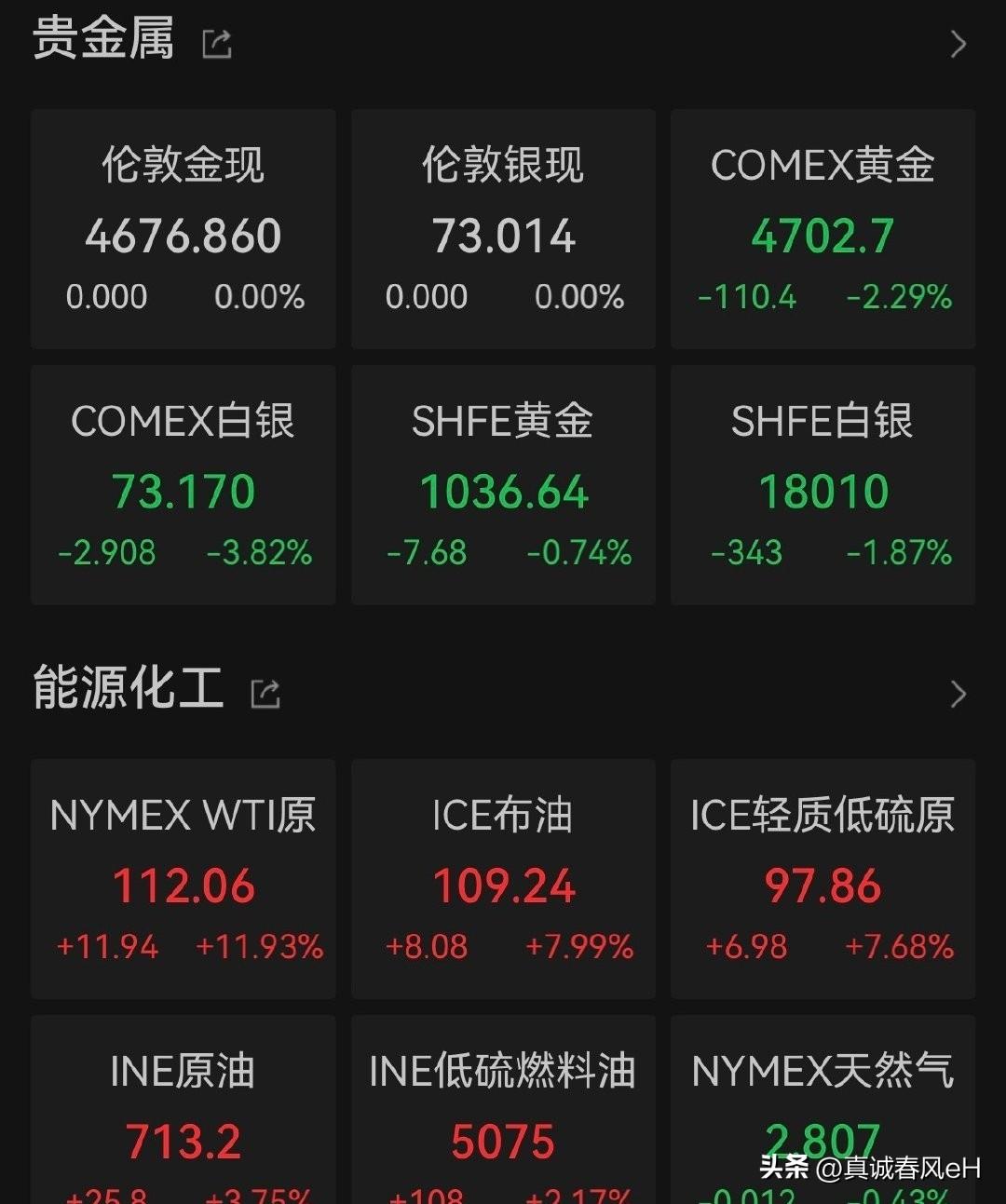The width and height of the screenshot is (1006, 1204).
Task: Click the share icon next to 贵金属
Action: (217, 45)
